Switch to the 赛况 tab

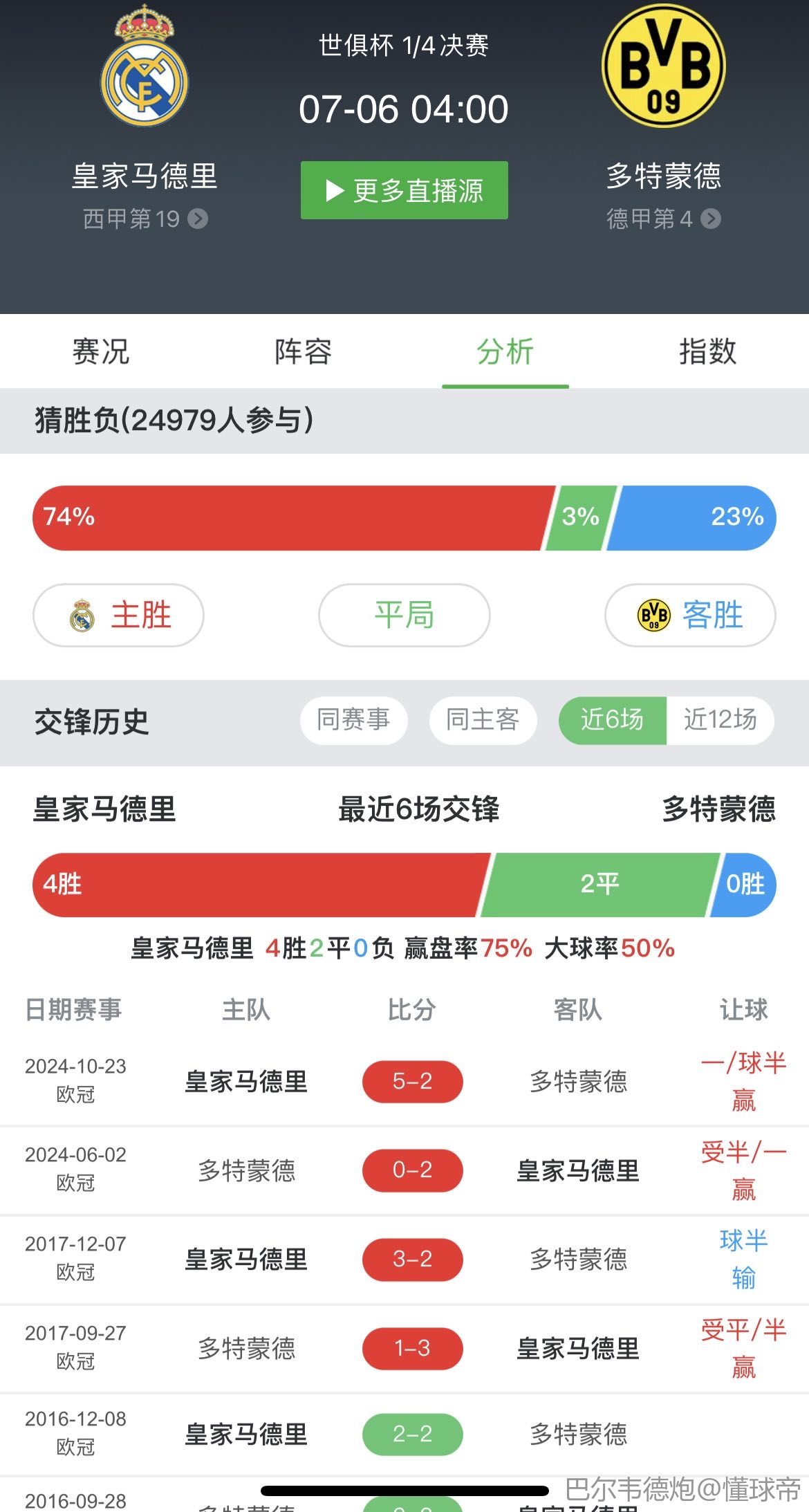pyautogui.click(x=101, y=351)
